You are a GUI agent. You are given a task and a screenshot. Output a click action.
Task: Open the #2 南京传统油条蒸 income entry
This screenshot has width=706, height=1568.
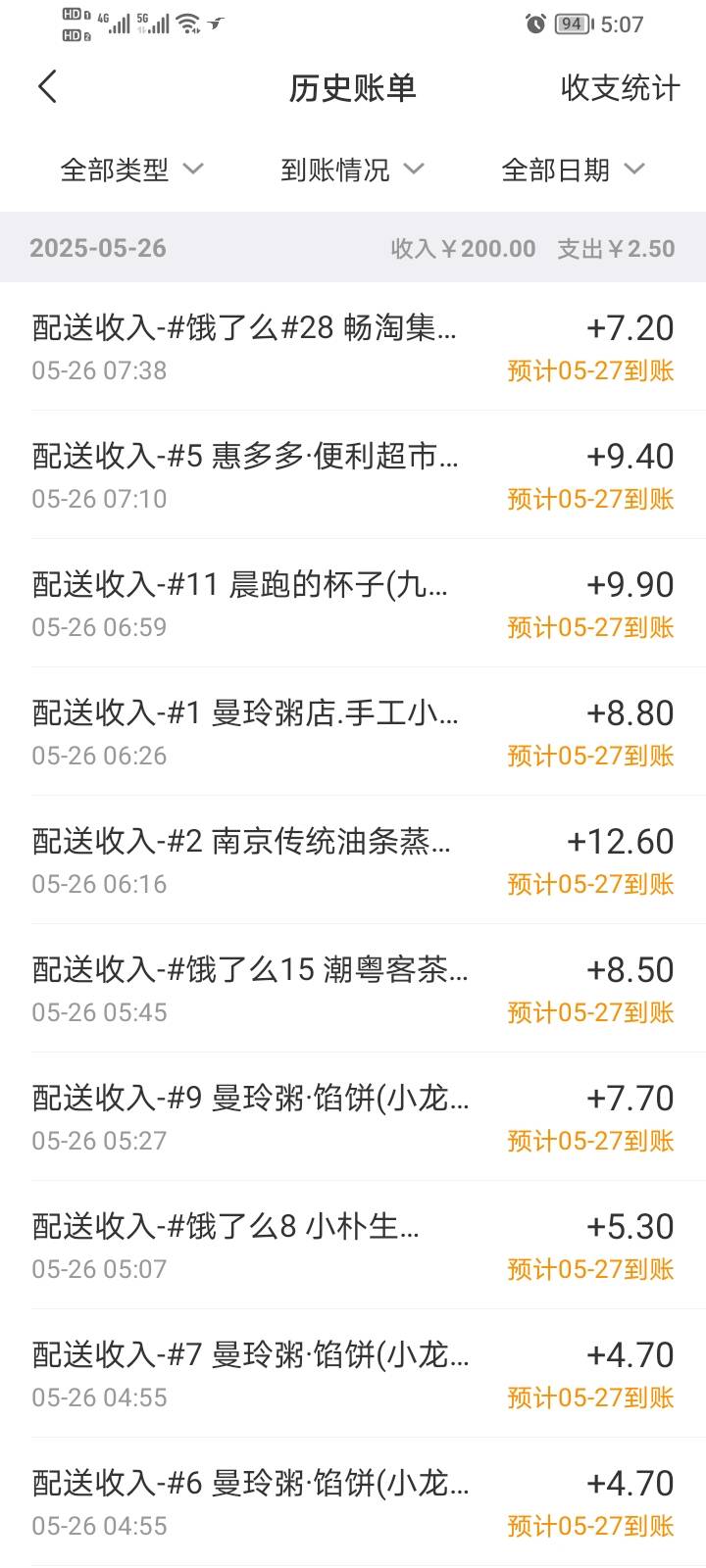(x=353, y=859)
